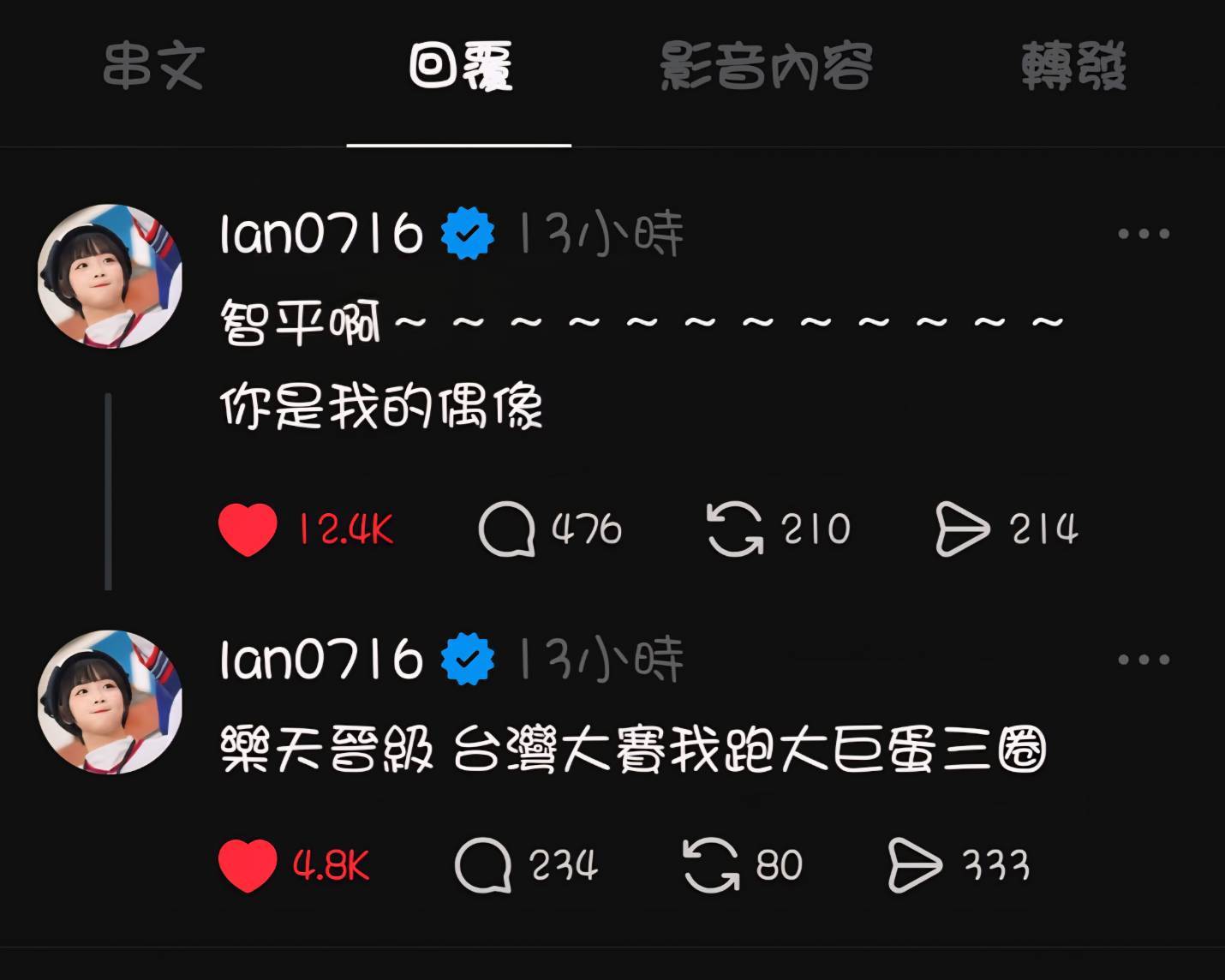Tap lan0716 username above the 樂天晉級 post

[x=321, y=660]
